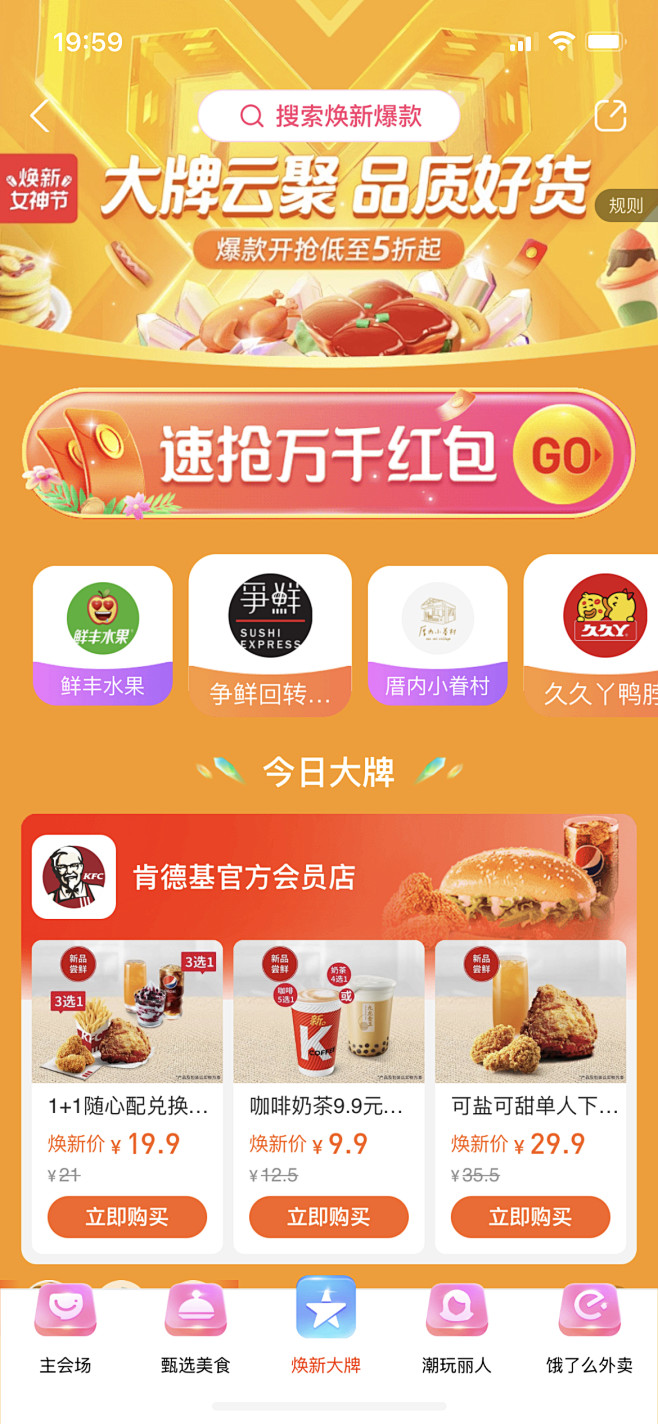Buy the 9.9 咖啡奶茶 deal now
The height and width of the screenshot is (1424, 658).
coord(329,1217)
